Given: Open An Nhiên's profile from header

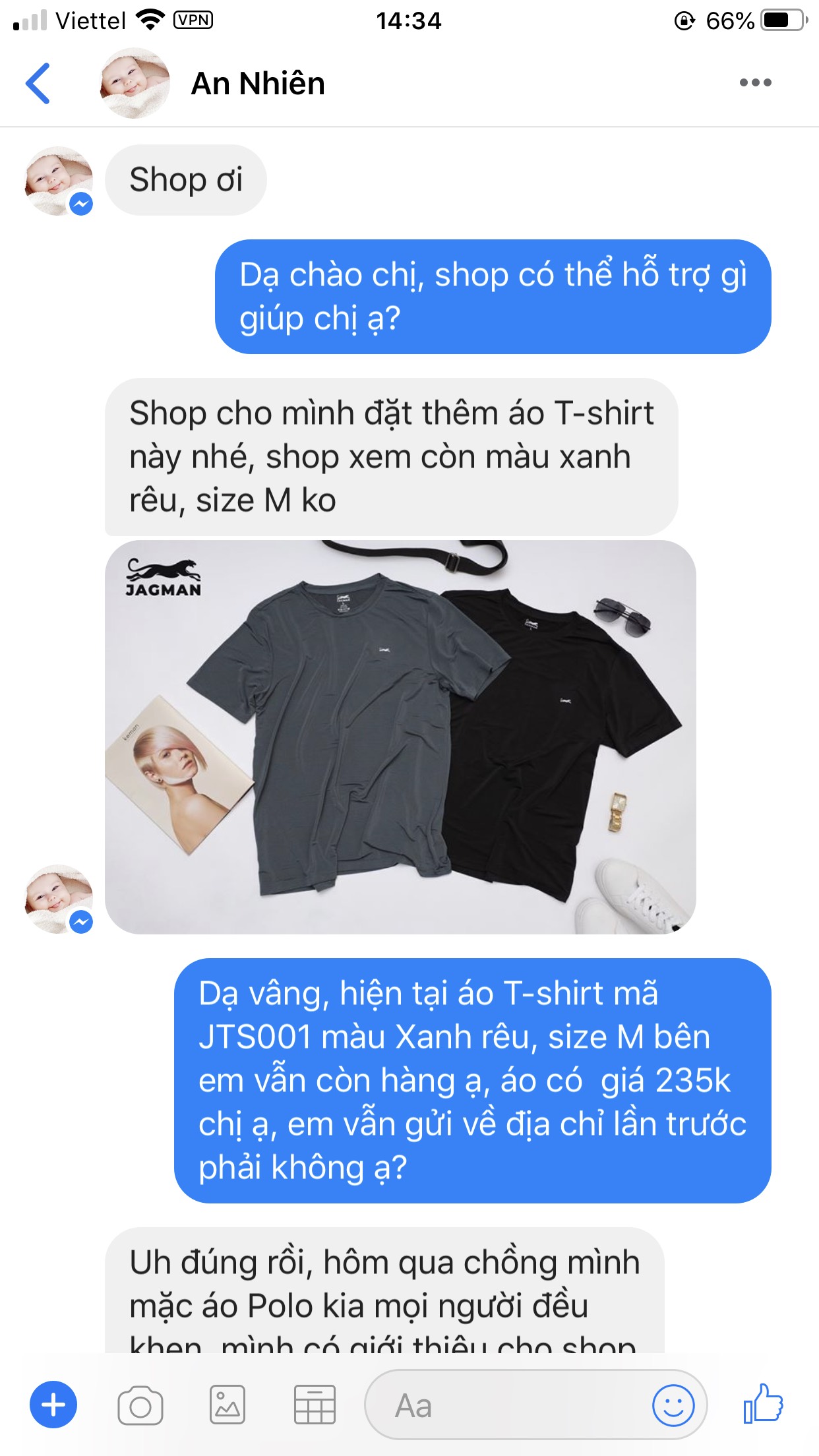Looking at the screenshot, I should [x=257, y=84].
